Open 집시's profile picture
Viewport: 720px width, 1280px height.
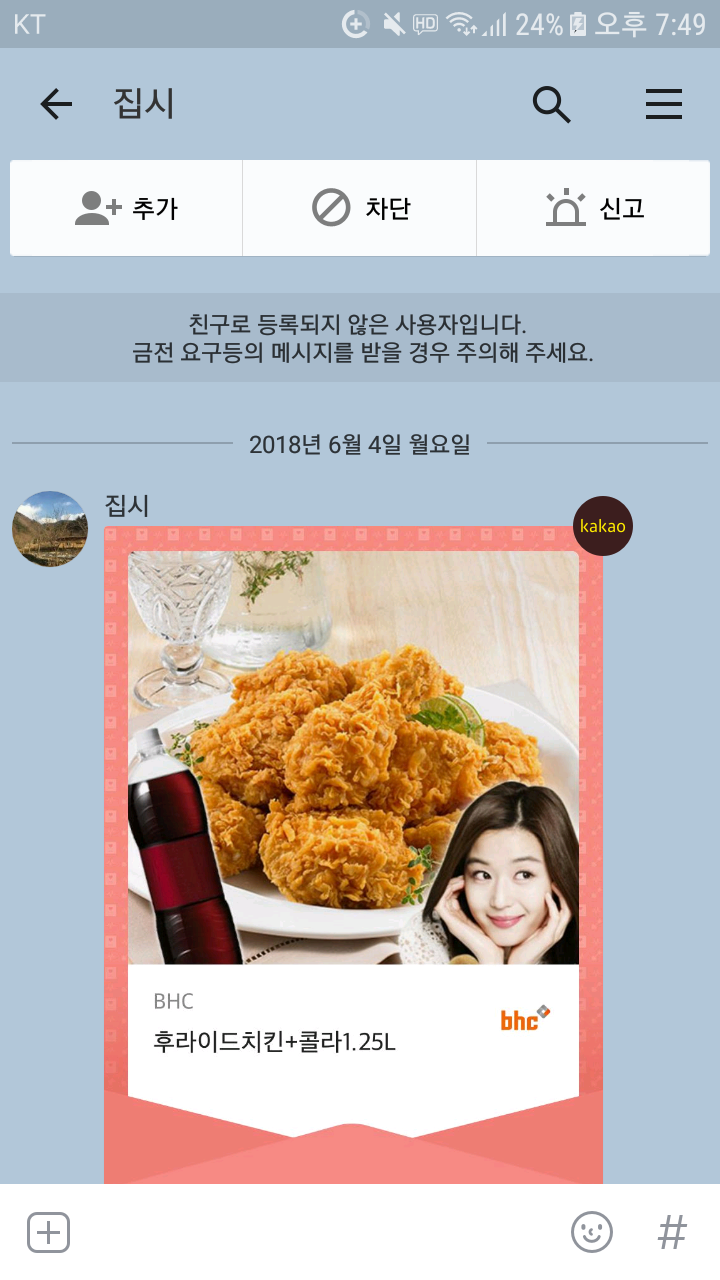[49, 529]
